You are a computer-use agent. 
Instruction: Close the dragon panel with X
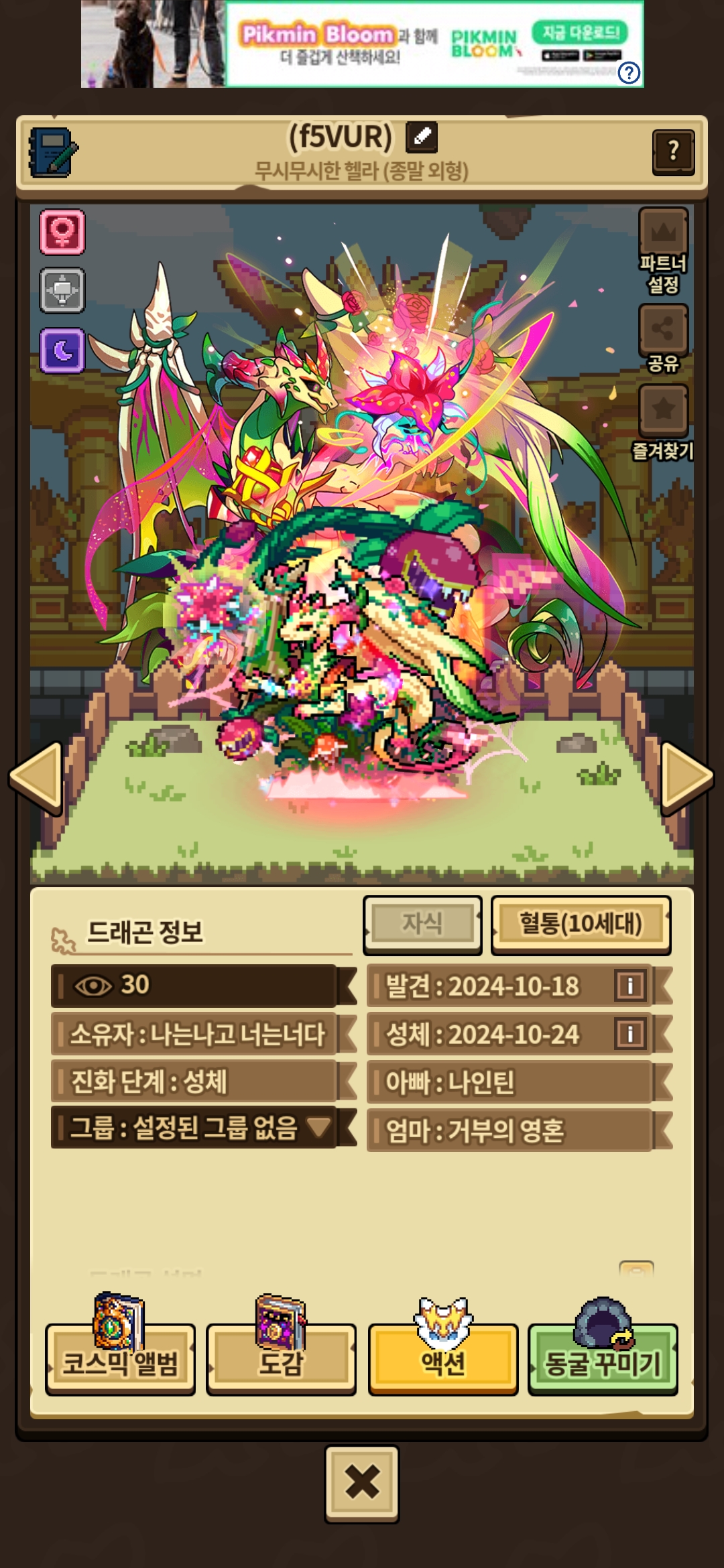[362, 1484]
